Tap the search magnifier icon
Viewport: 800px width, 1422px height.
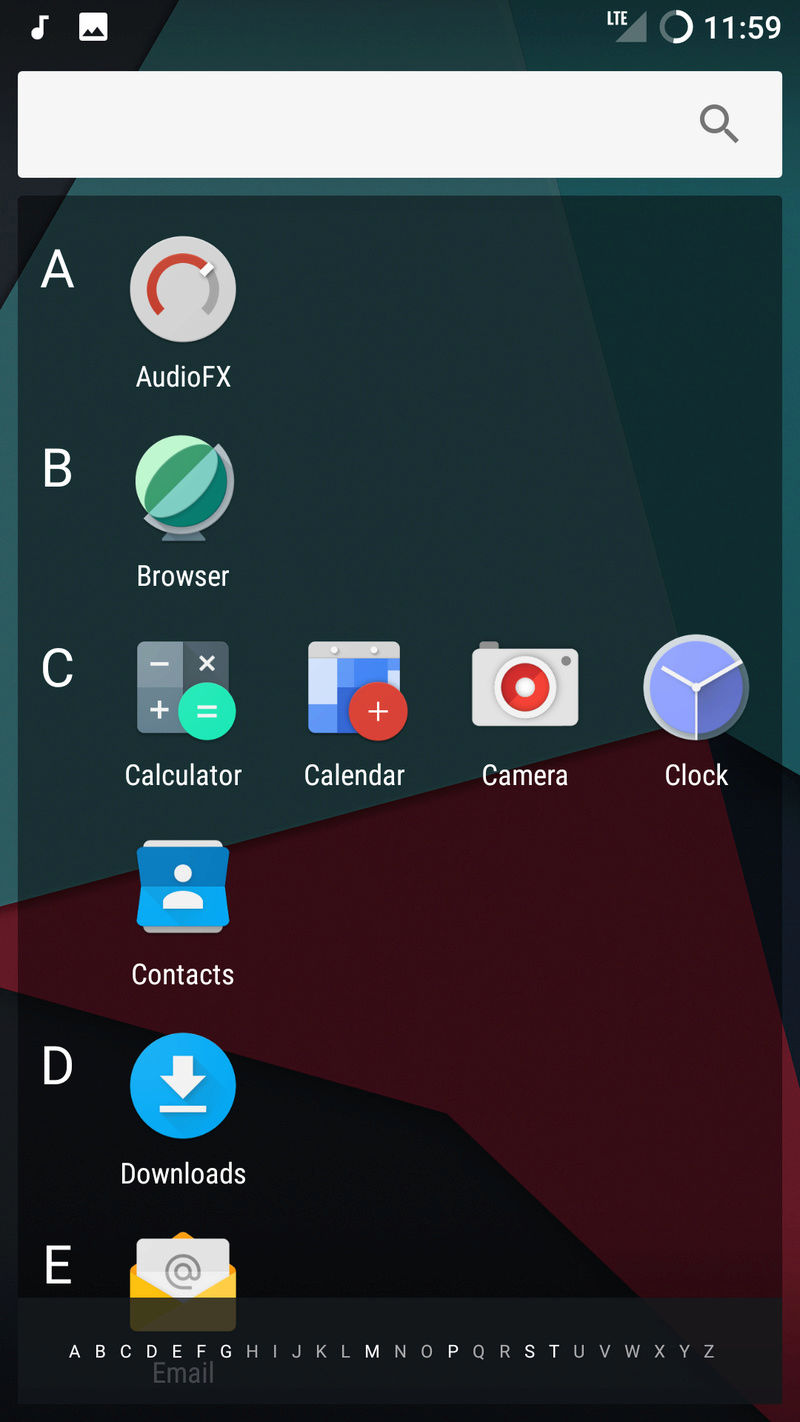(x=719, y=124)
